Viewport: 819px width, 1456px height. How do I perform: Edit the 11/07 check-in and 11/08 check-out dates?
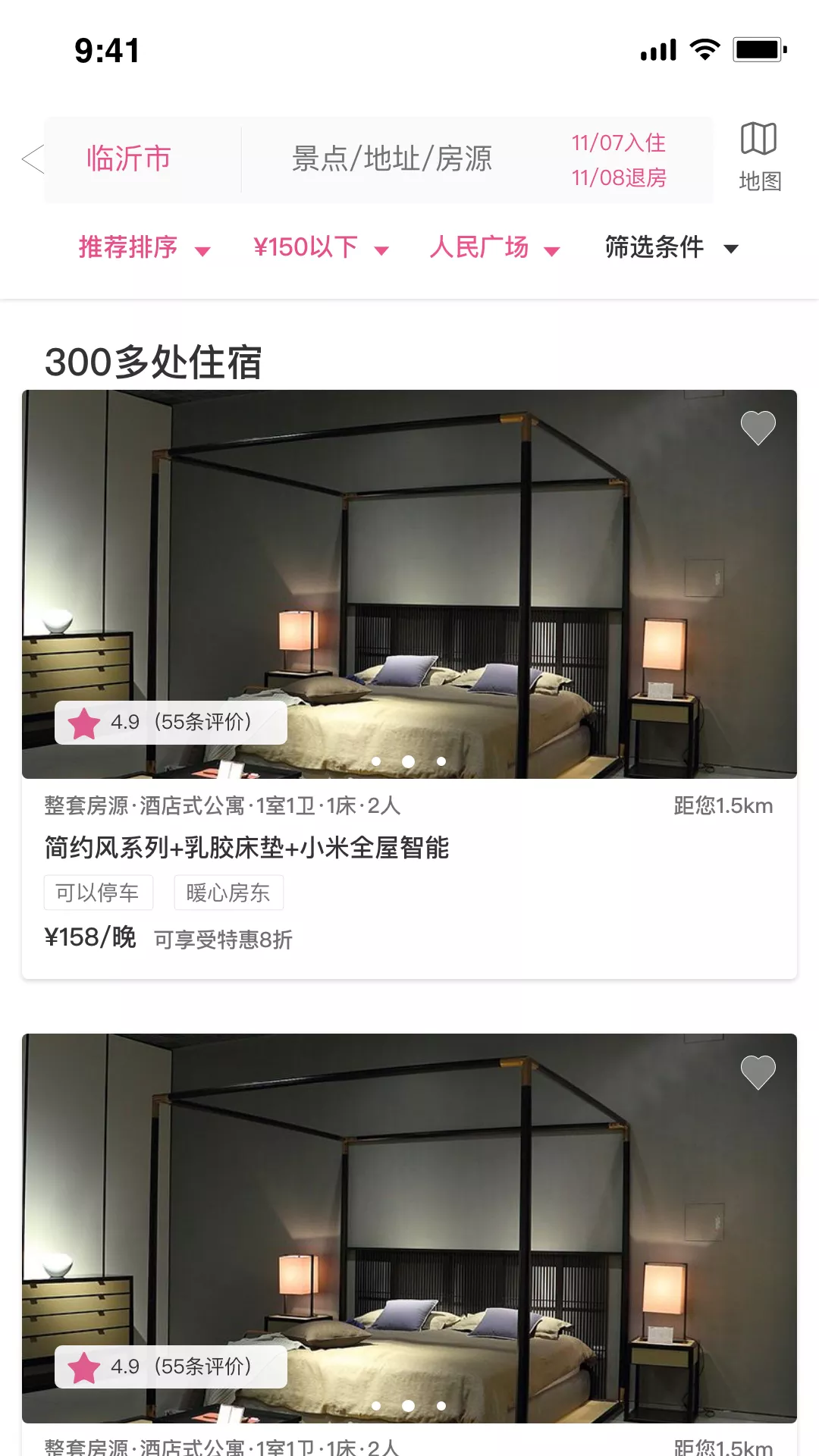pyautogui.click(x=618, y=160)
